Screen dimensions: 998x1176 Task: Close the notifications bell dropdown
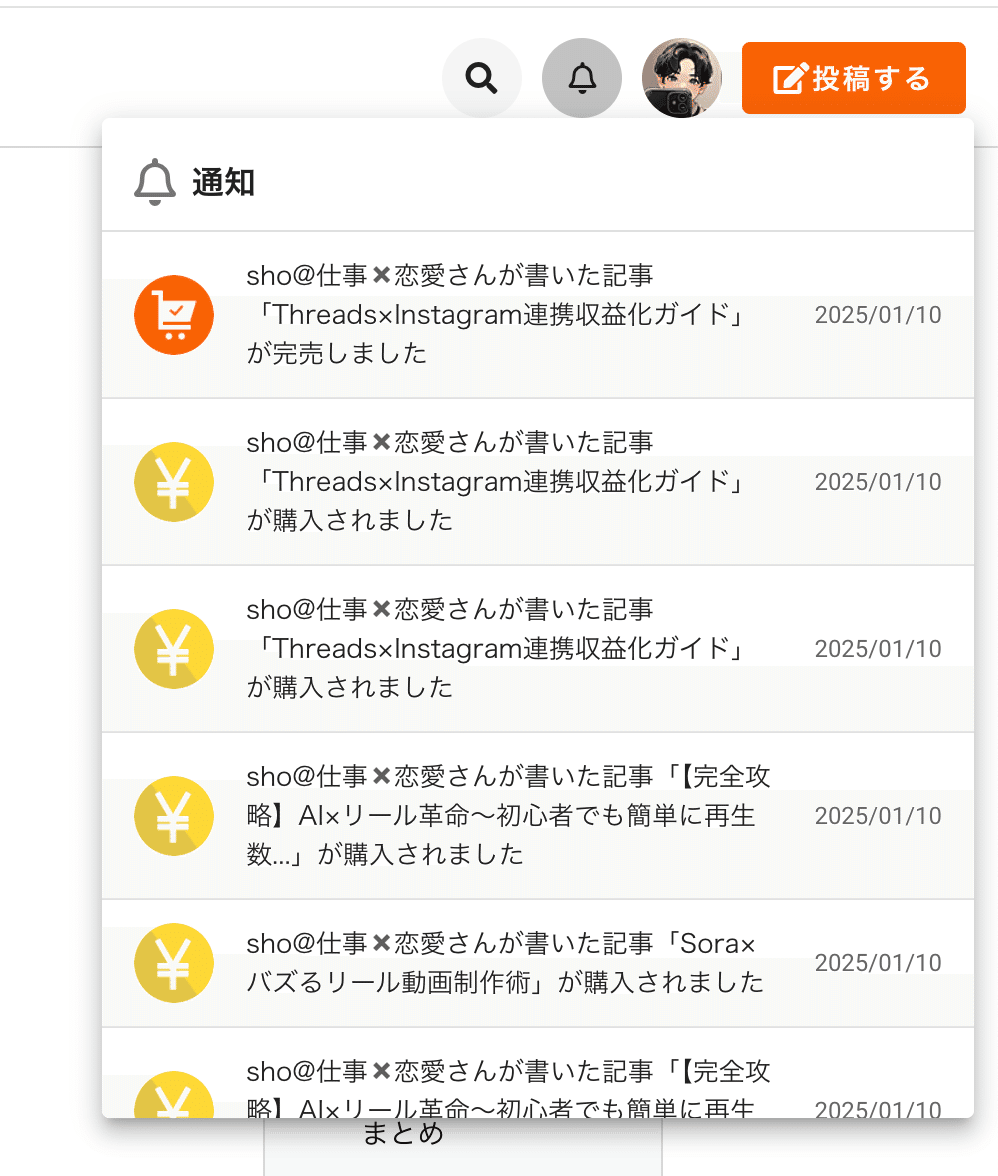(x=582, y=78)
